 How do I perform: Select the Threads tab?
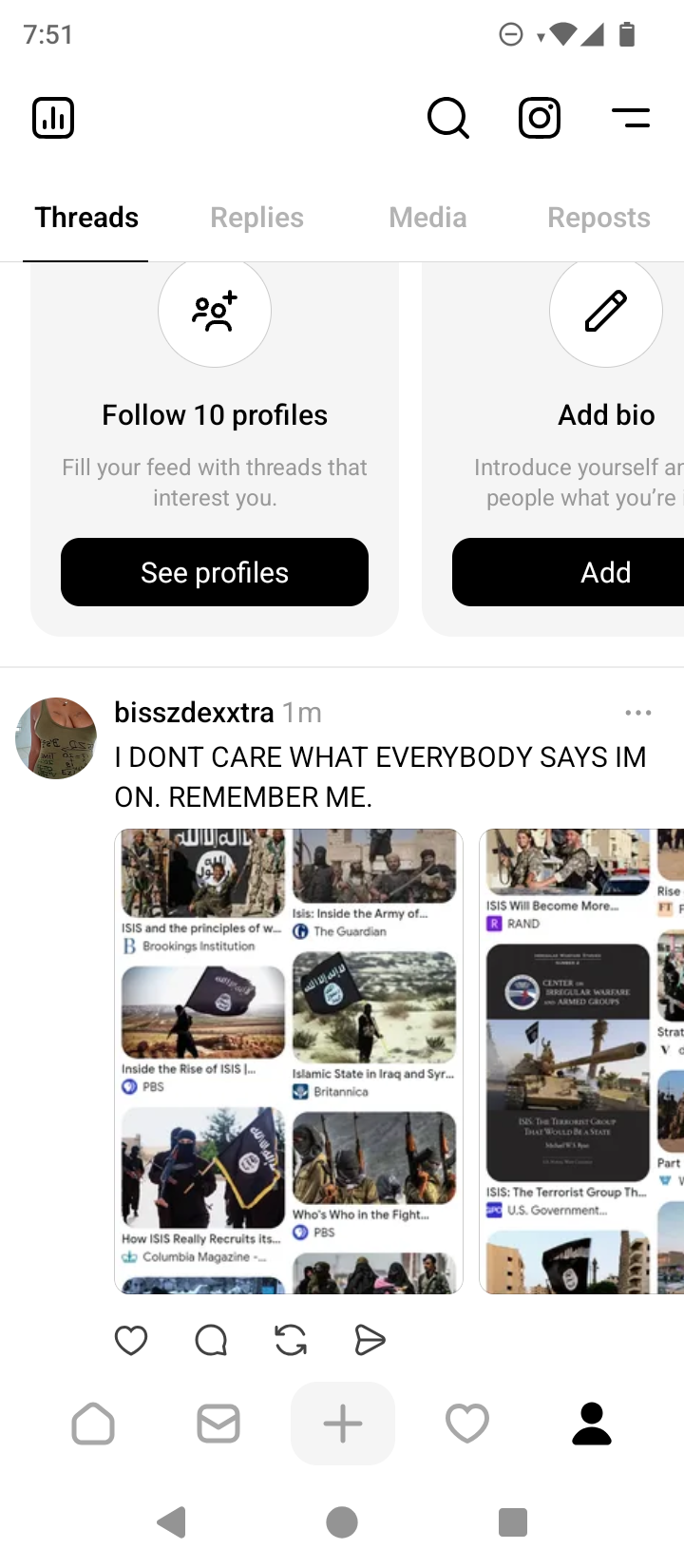(86, 218)
